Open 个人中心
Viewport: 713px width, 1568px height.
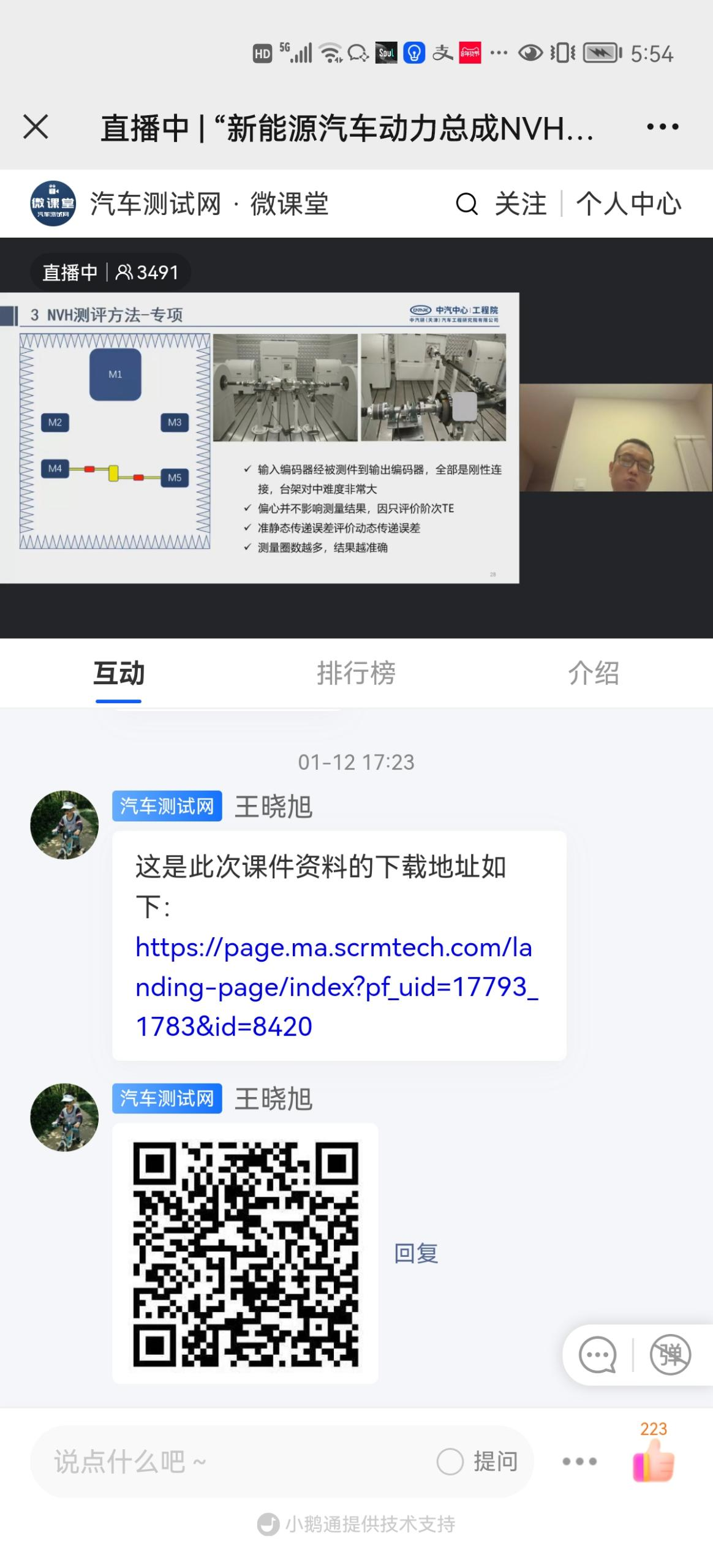628,204
